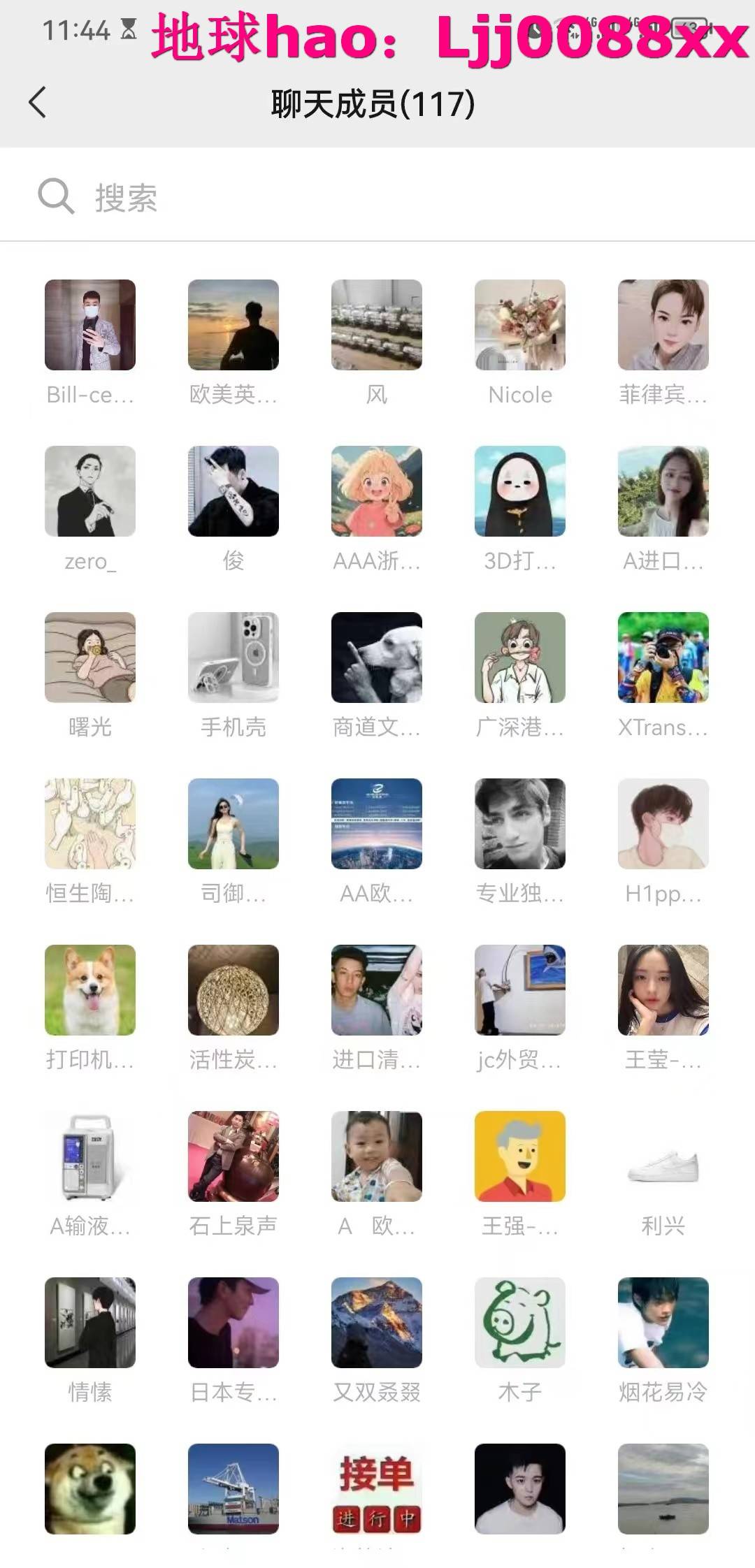This screenshot has height=1568, width=755.
Task: View the 活性炭... member profile
Action: point(233,990)
